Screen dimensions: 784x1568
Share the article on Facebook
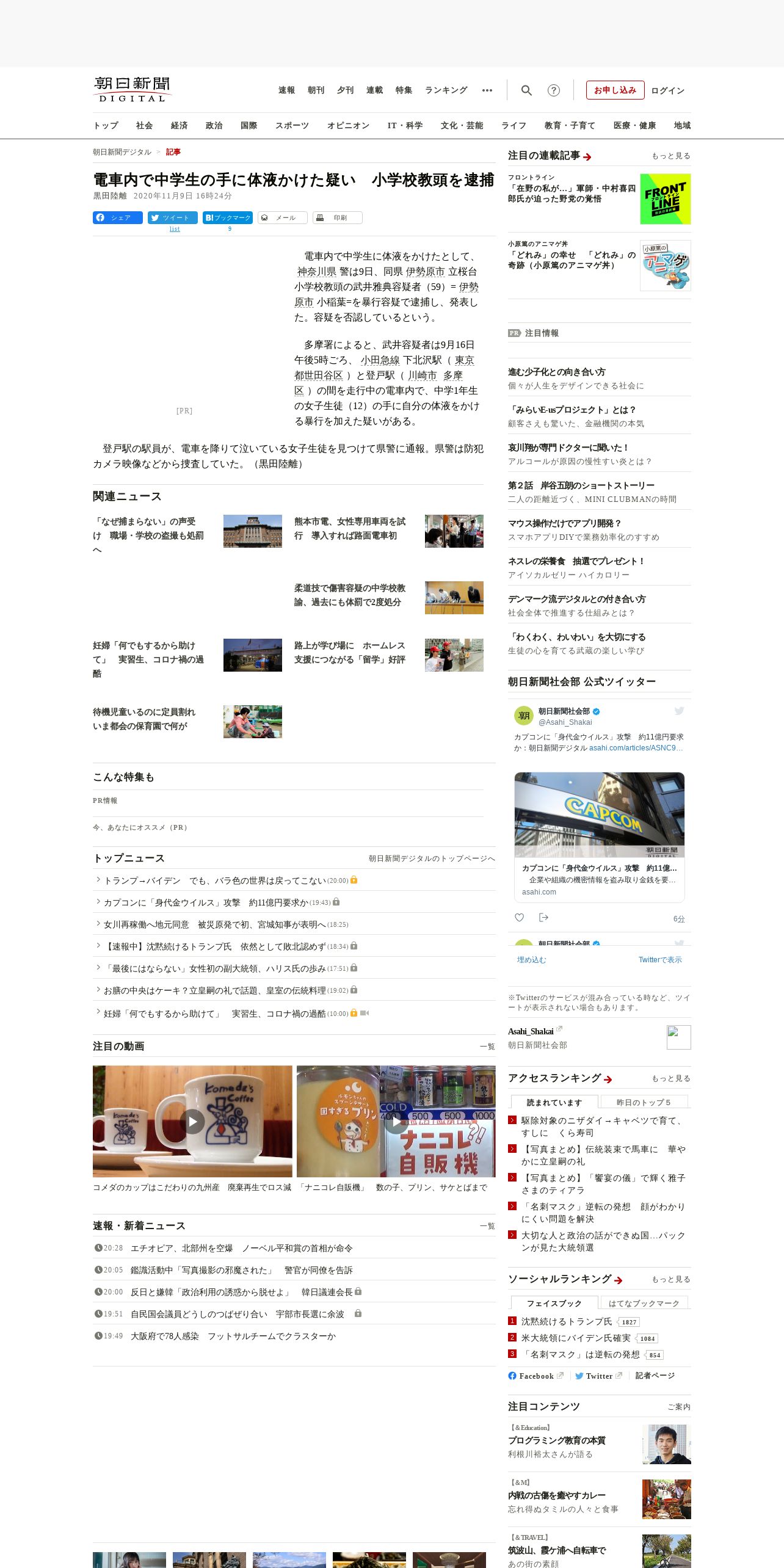pyautogui.click(x=117, y=217)
